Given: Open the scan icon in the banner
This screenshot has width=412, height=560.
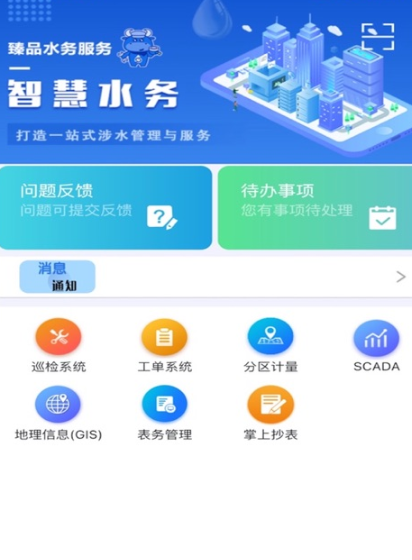Looking at the screenshot, I should (x=378, y=36).
